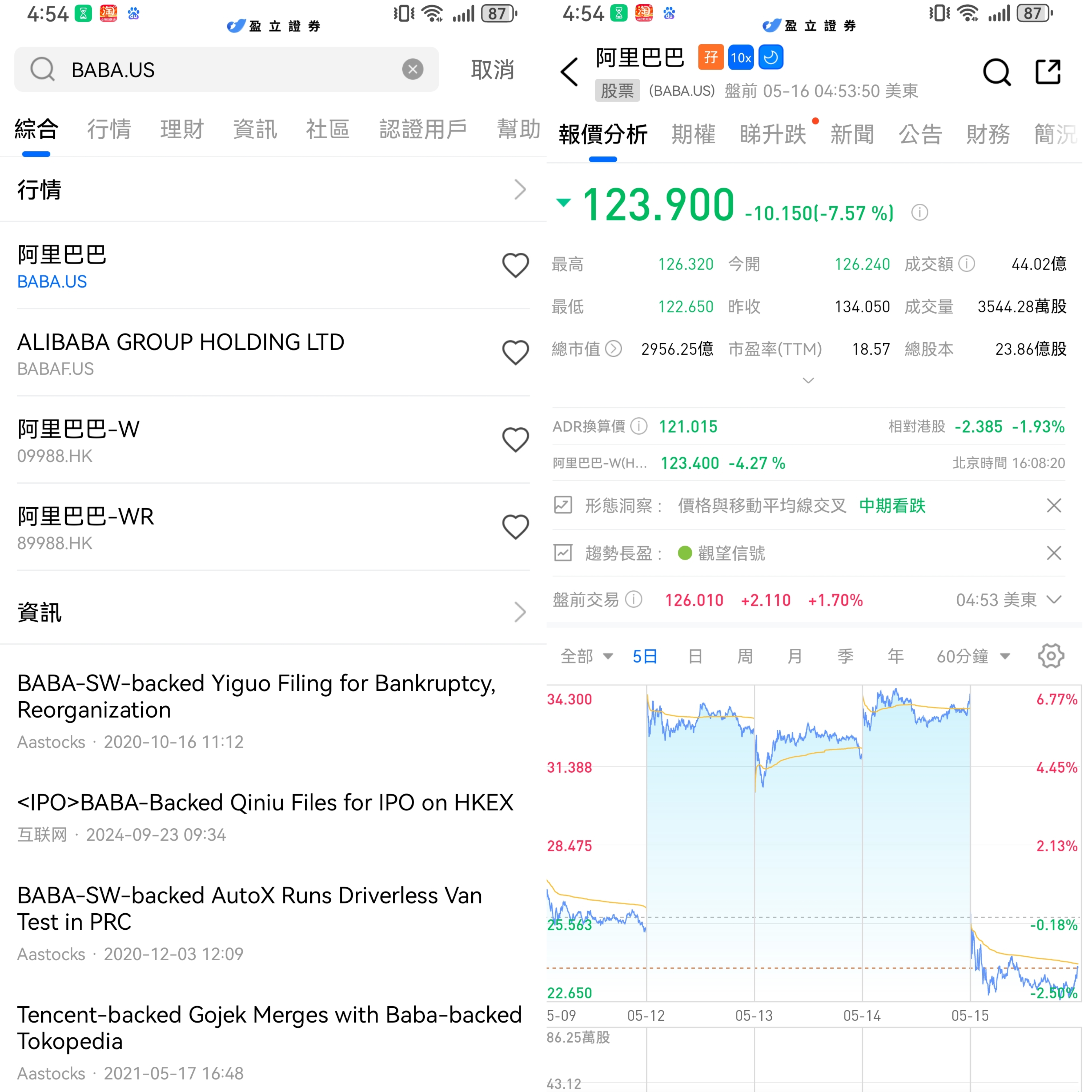1092x1092 pixels.
Task: Dismiss the 趨勢長盈 row
Action: [1054, 553]
